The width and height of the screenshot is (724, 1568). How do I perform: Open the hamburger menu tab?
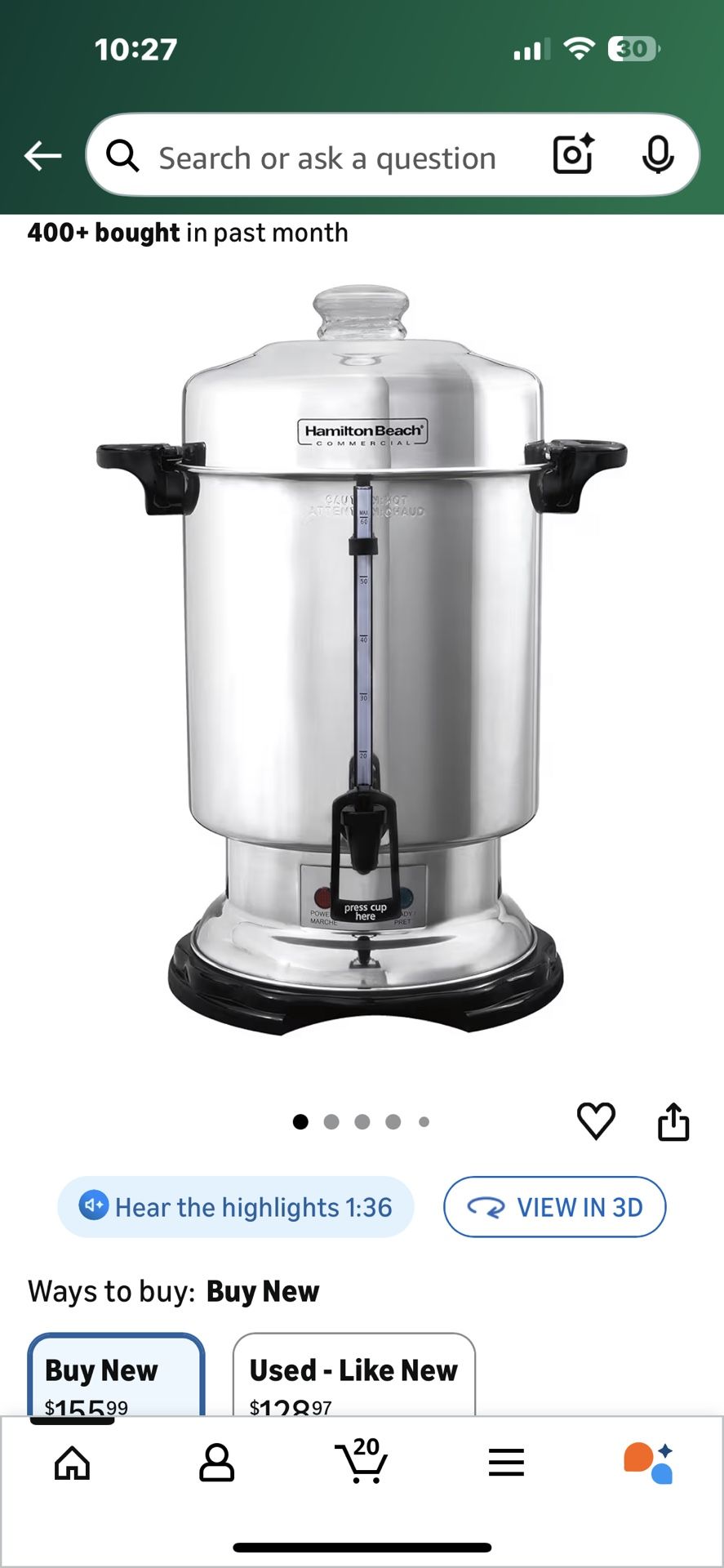(506, 1463)
